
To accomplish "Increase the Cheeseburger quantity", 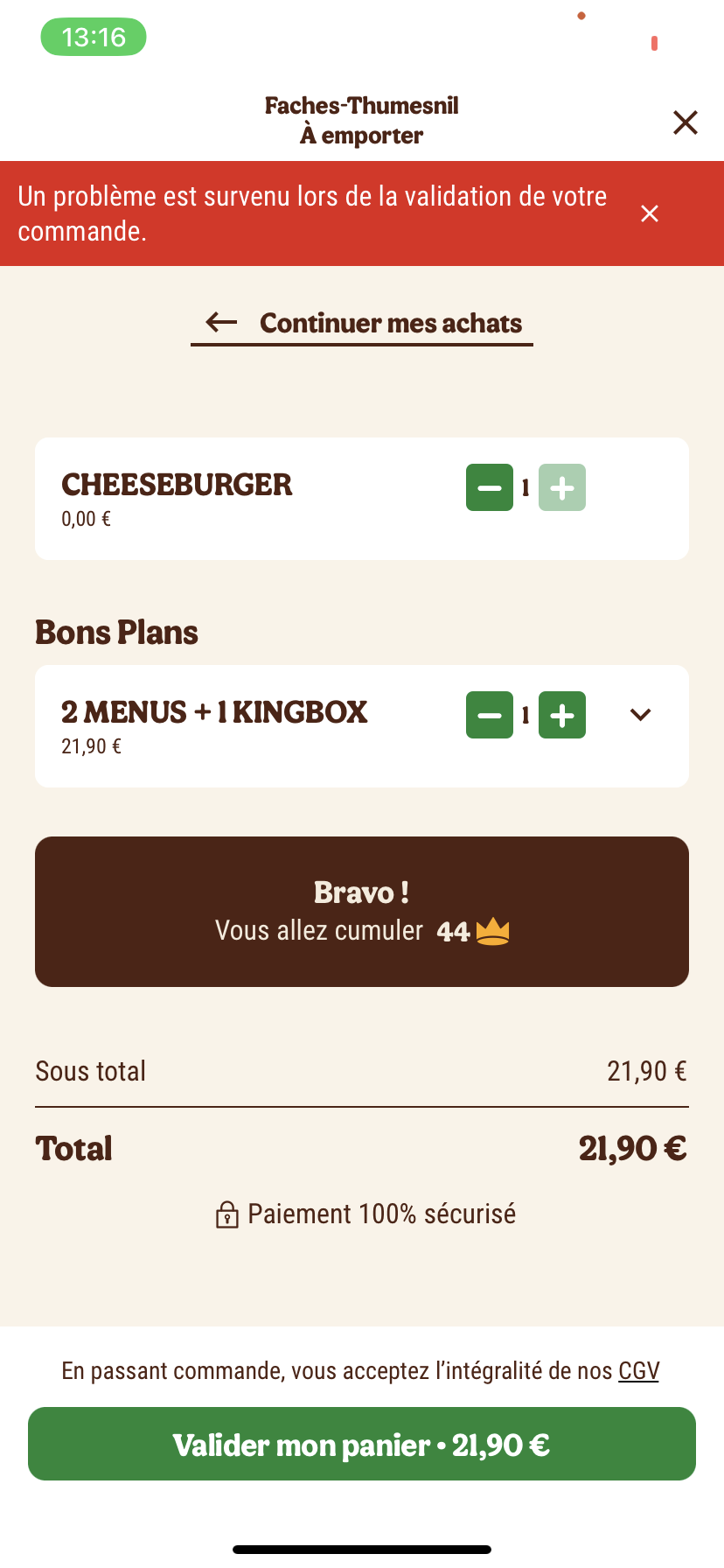I will point(562,487).
